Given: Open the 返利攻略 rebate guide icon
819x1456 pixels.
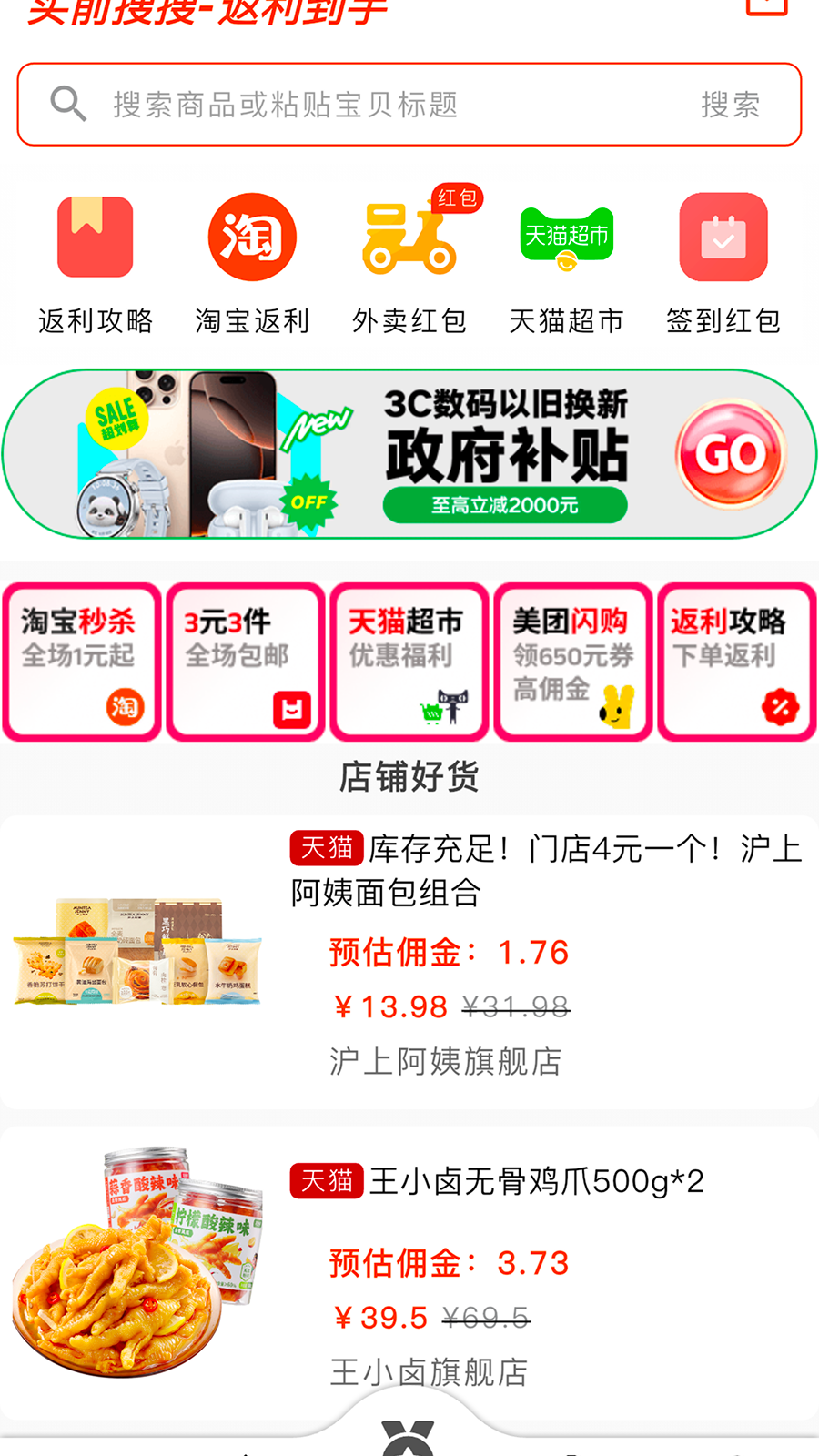Looking at the screenshot, I should pyautogui.click(x=95, y=237).
